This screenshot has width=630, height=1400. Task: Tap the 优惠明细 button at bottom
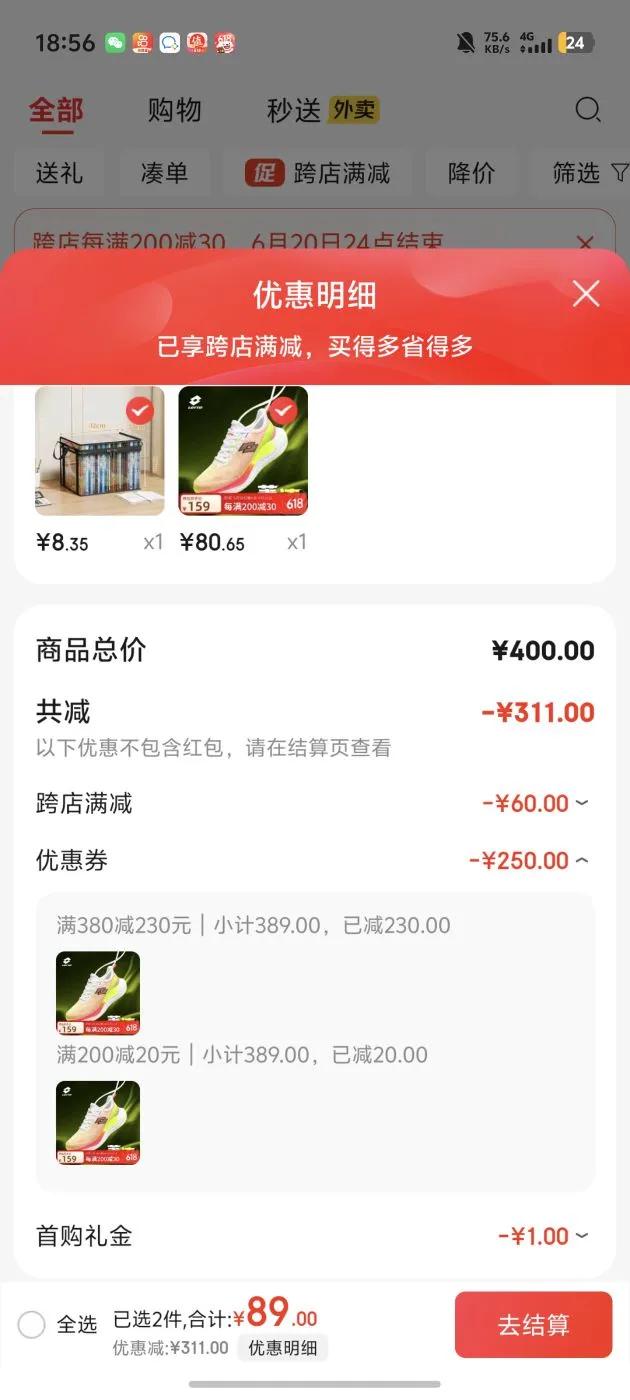(x=282, y=1348)
